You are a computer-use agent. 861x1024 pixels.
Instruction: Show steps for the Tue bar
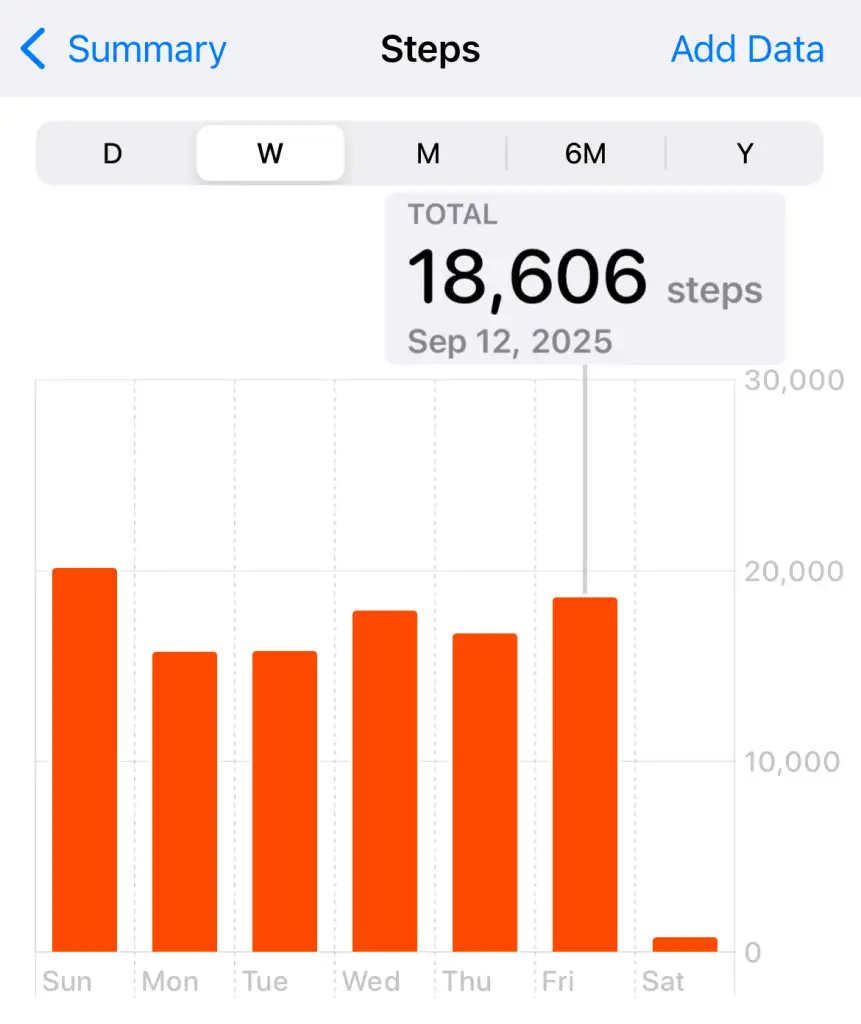(x=285, y=800)
